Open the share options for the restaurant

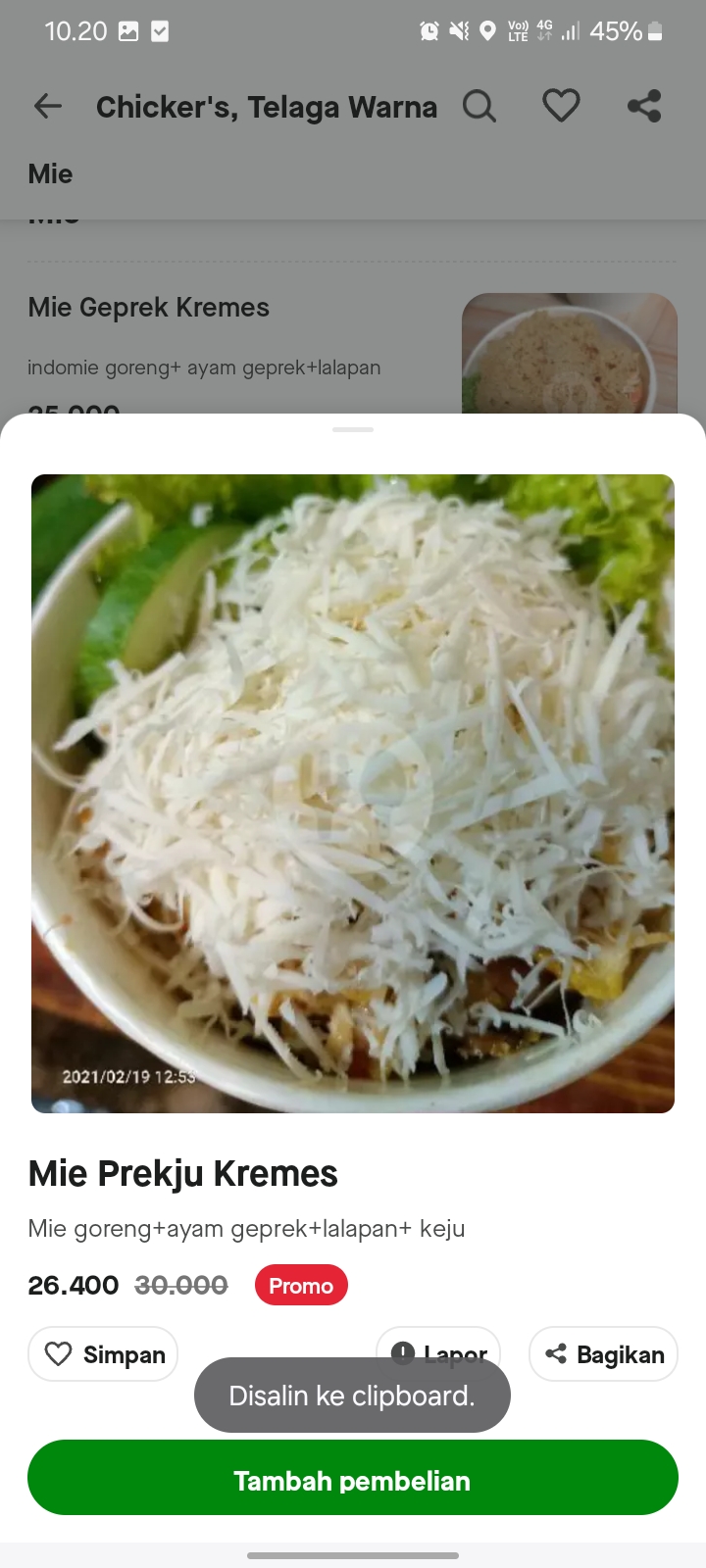point(644,105)
